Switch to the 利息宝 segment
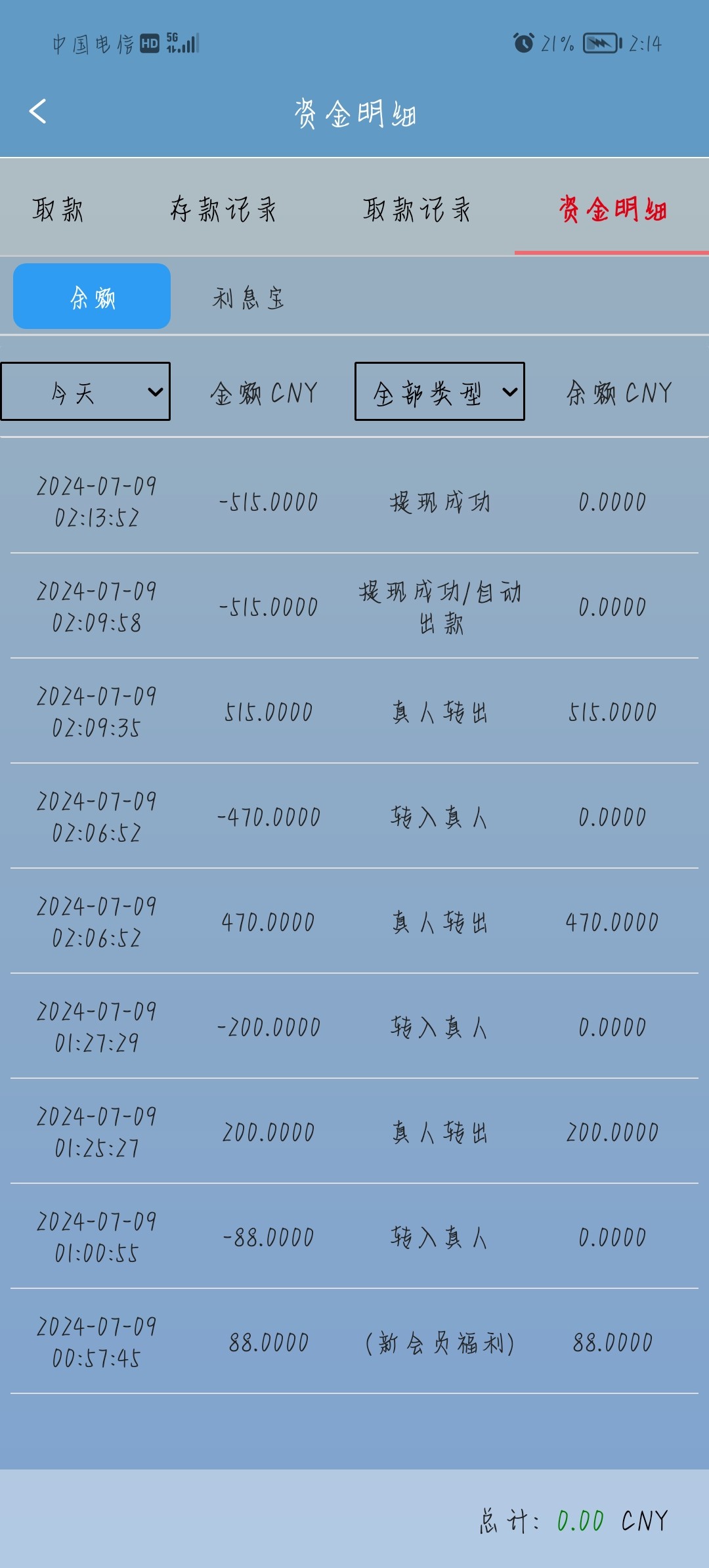Image resolution: width=709 pixels, height=1568 pixels. (x=248, y=298)
